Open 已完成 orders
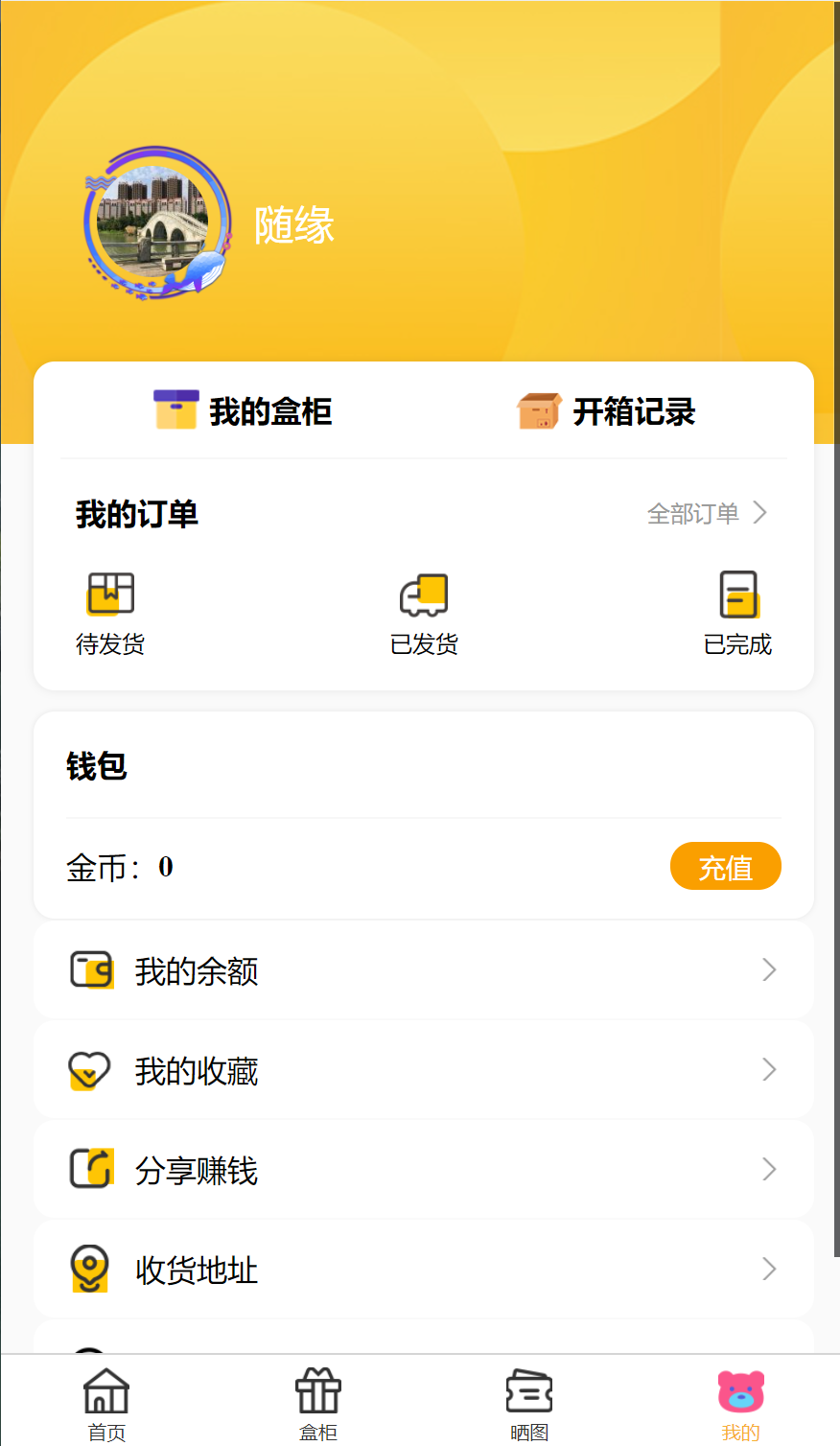 click(x=737, y=614)
